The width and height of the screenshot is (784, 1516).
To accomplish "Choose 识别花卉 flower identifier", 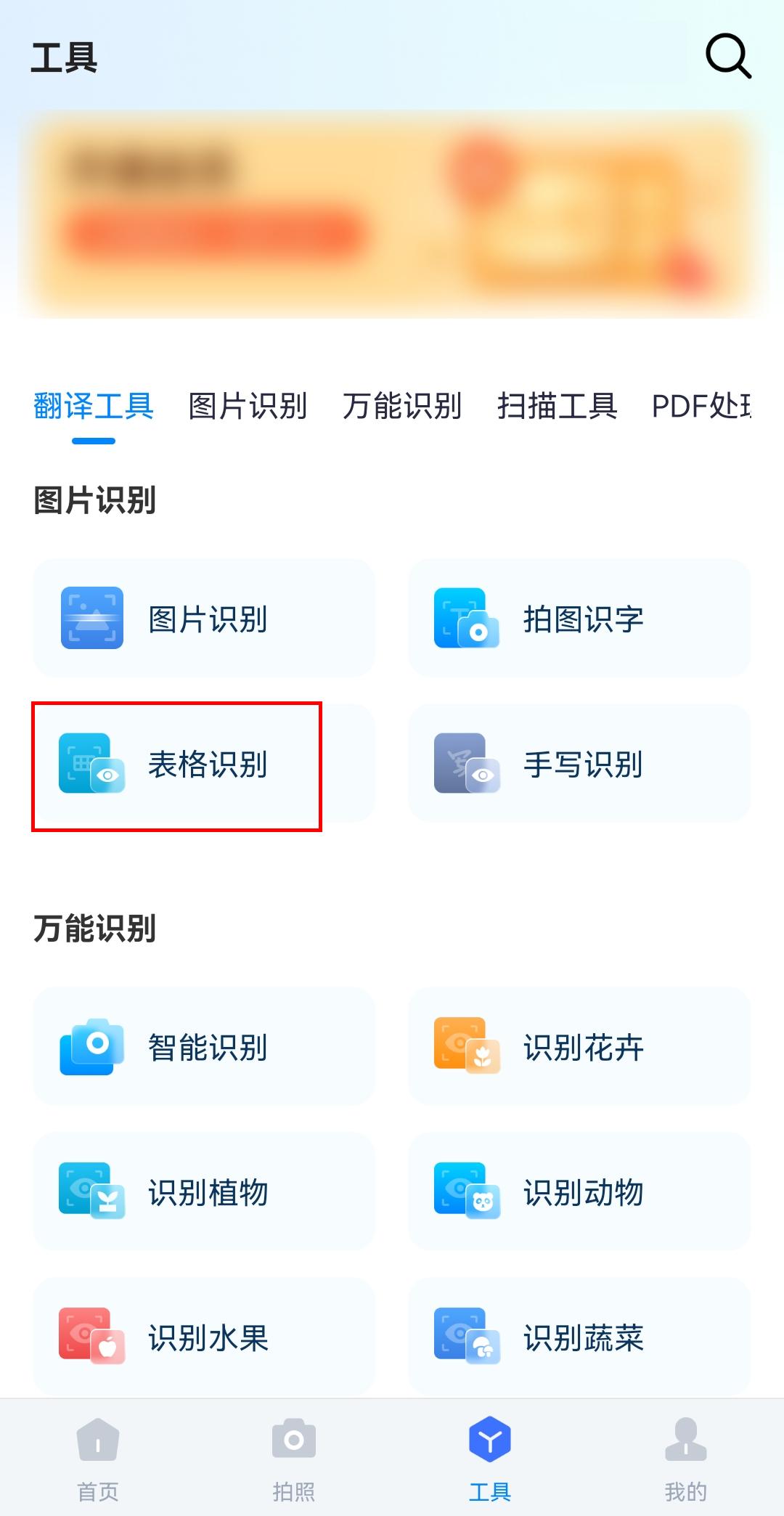I will pos(579,1047).
